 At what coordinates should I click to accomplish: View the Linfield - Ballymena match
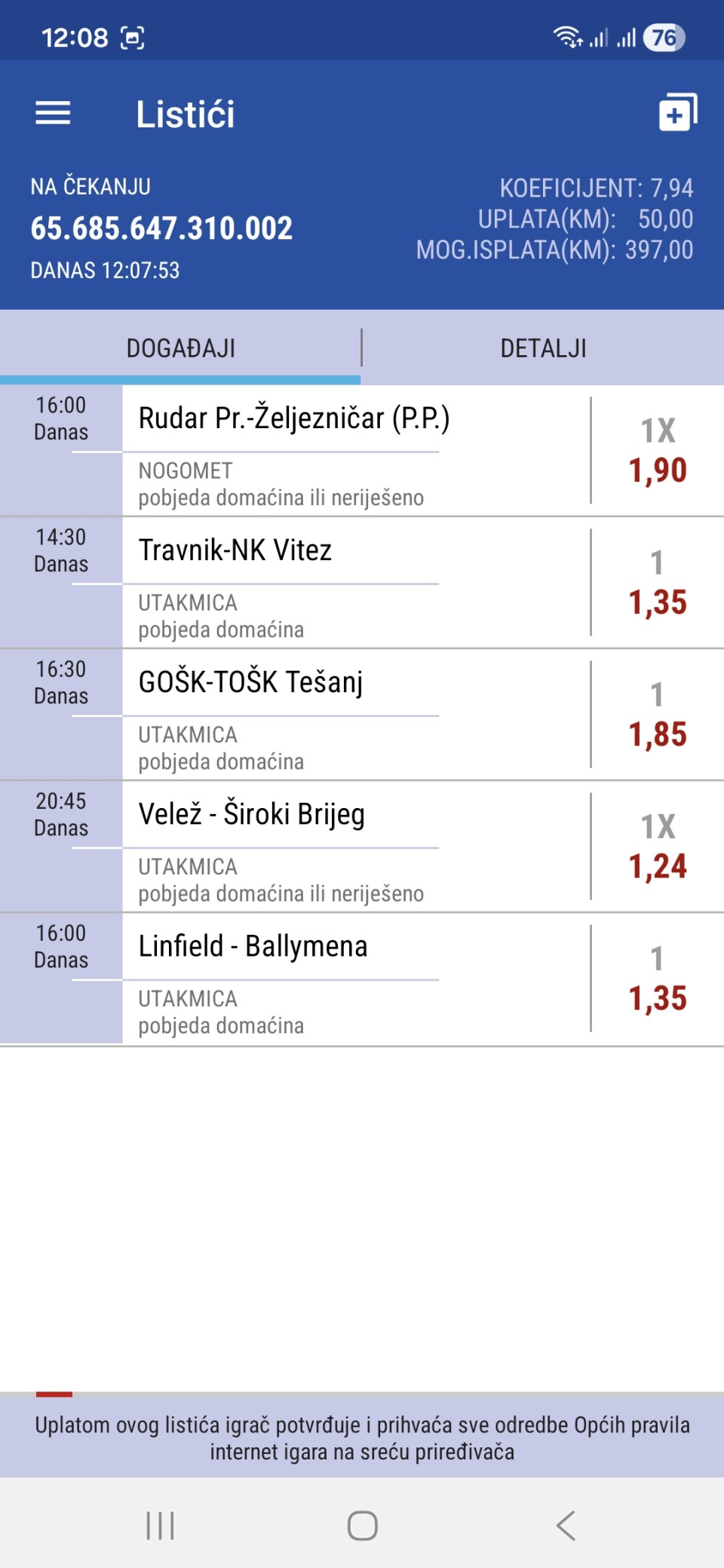click(253, 947)
